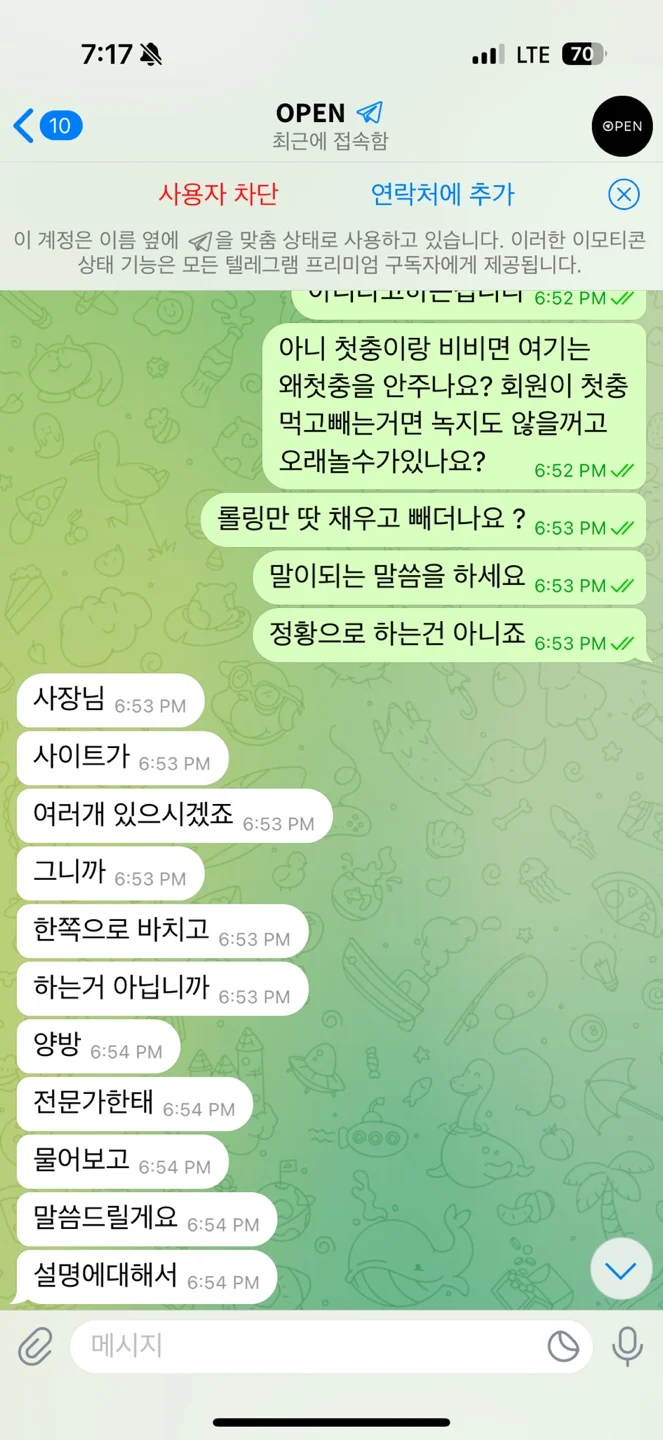
Task: Tap 연락처에 추가 to add contact
Action: [x=443, y=194]
